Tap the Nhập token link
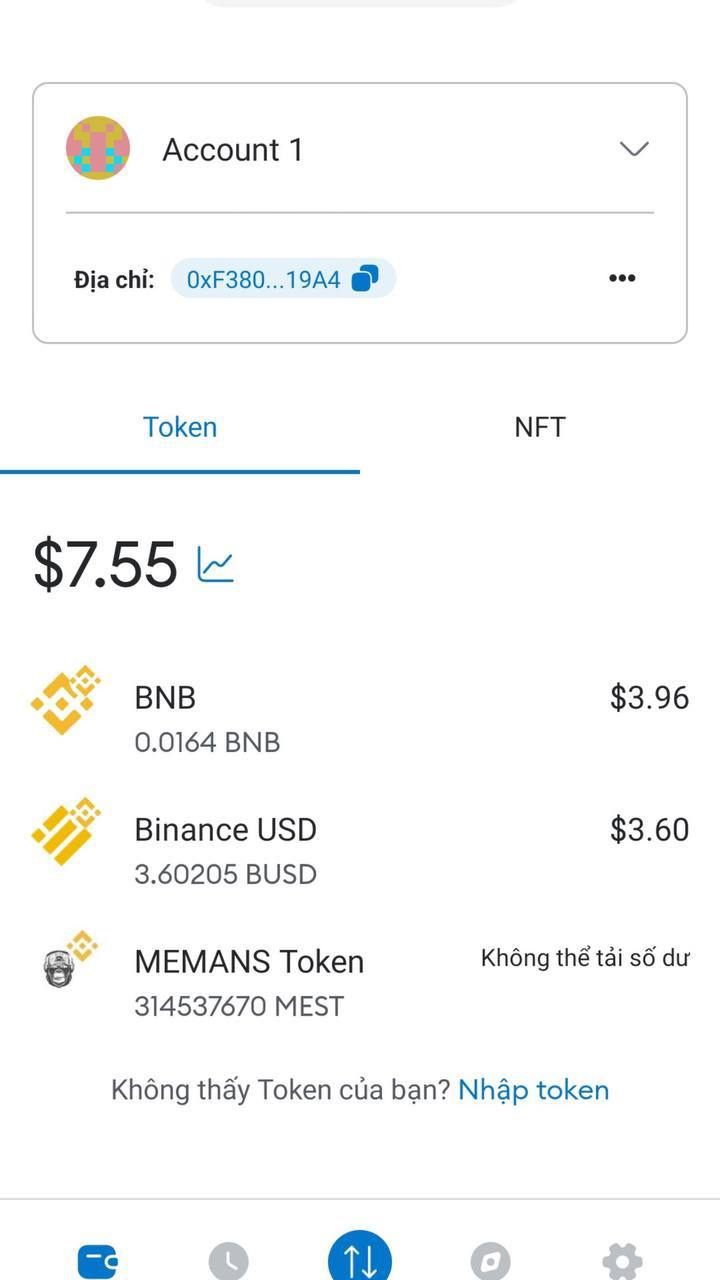This screenshot has height=1280, width=720. [x=533, y=1089]
